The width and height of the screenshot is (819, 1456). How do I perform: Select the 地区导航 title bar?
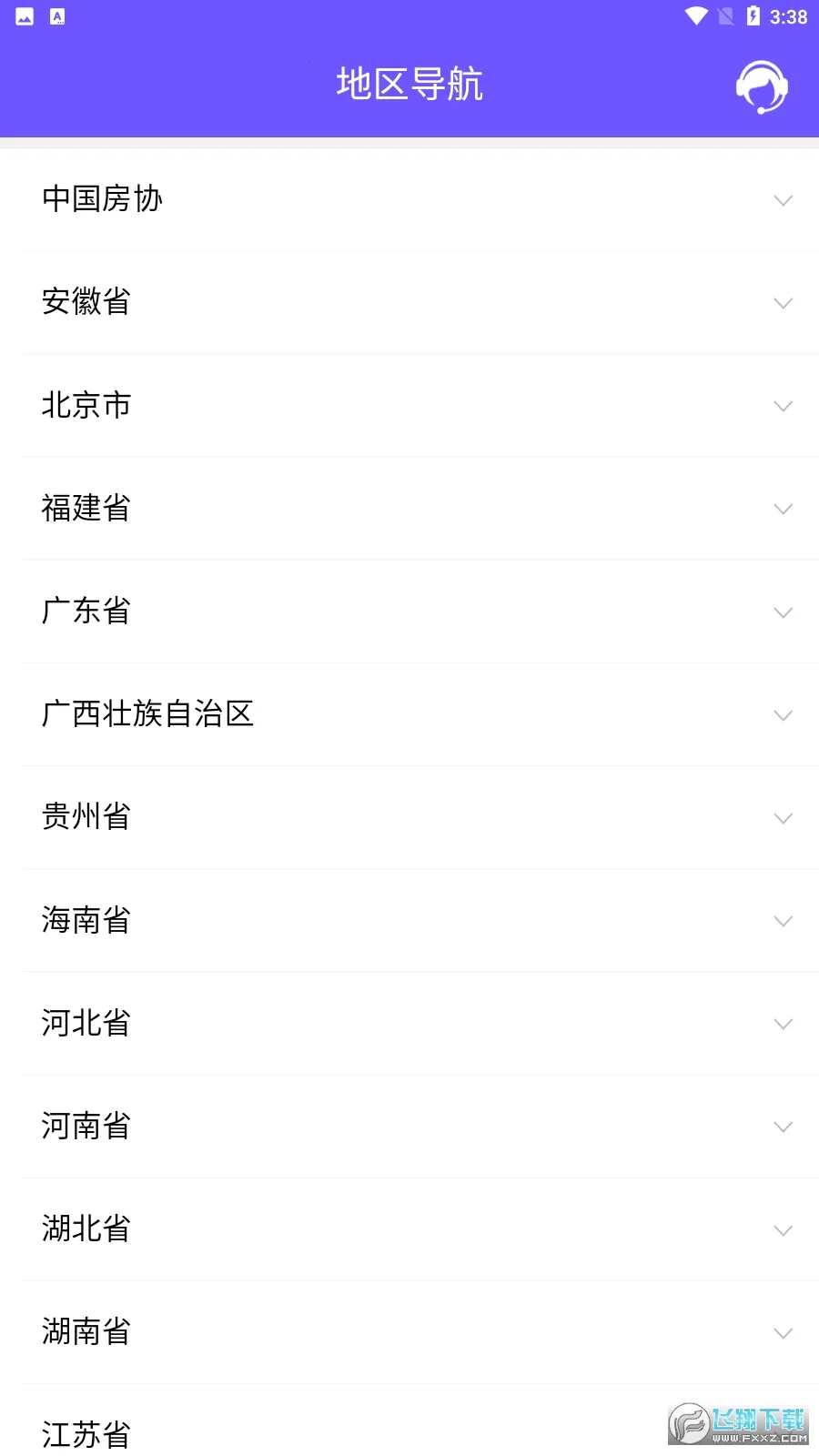tap(409, 84)
